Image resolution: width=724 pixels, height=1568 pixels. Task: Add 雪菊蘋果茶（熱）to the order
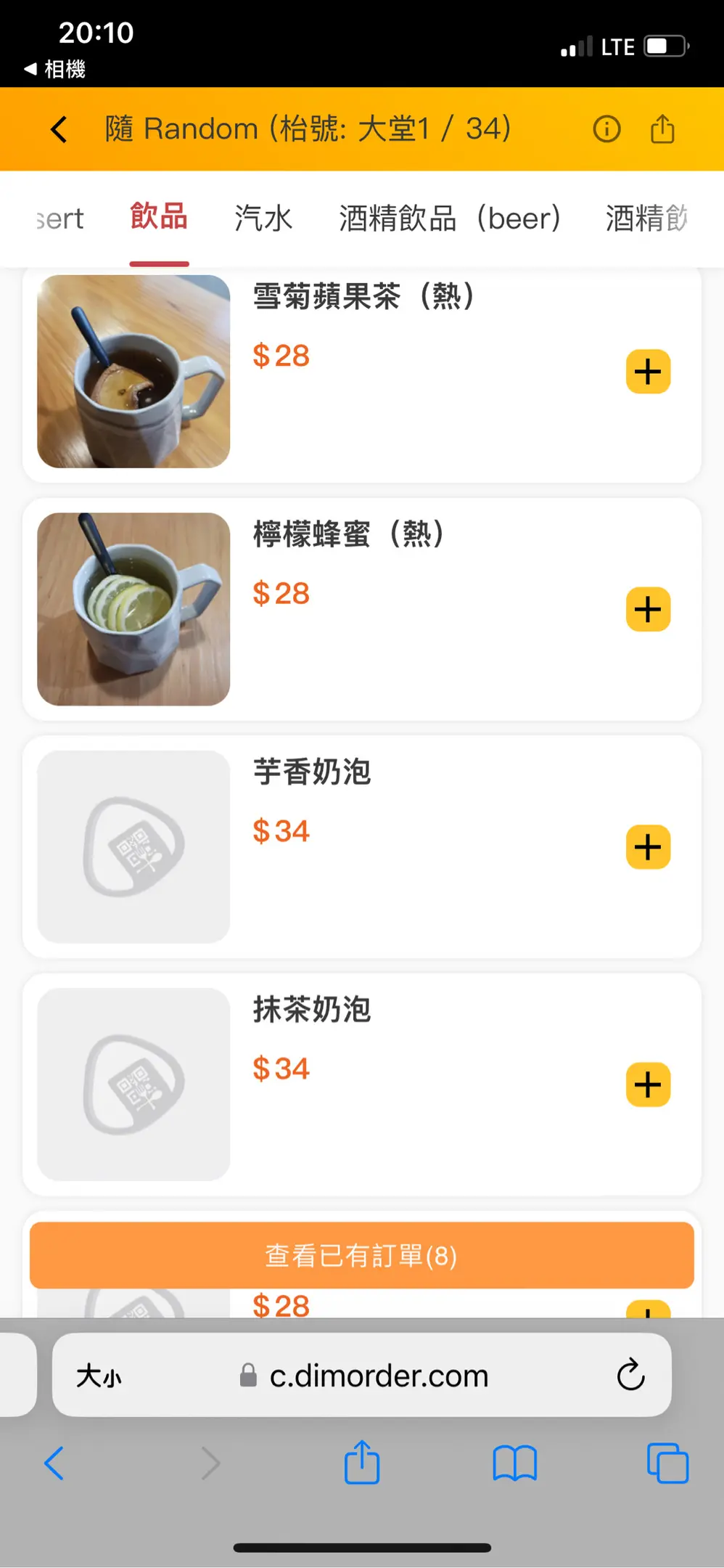click(648, 372)
